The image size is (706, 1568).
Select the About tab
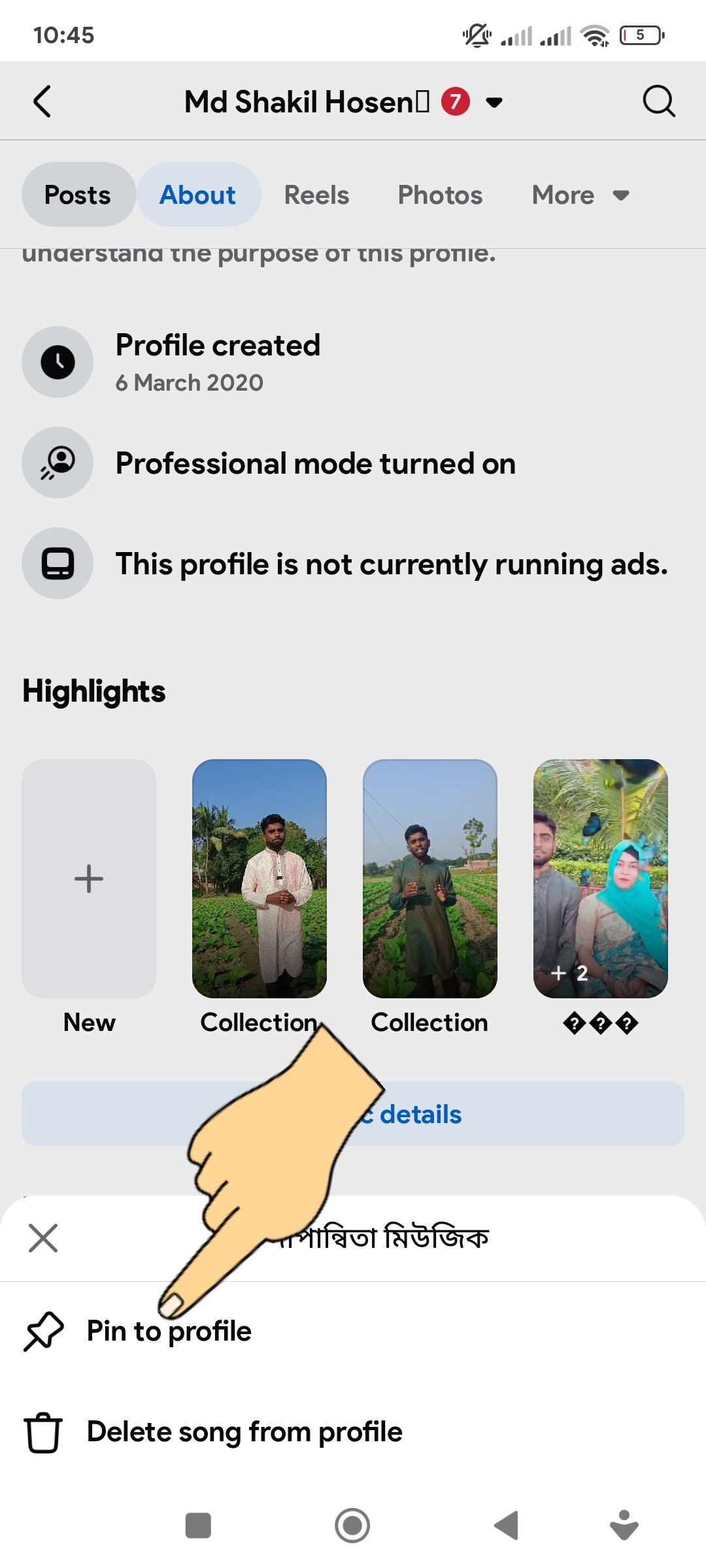tap(197, 195)
